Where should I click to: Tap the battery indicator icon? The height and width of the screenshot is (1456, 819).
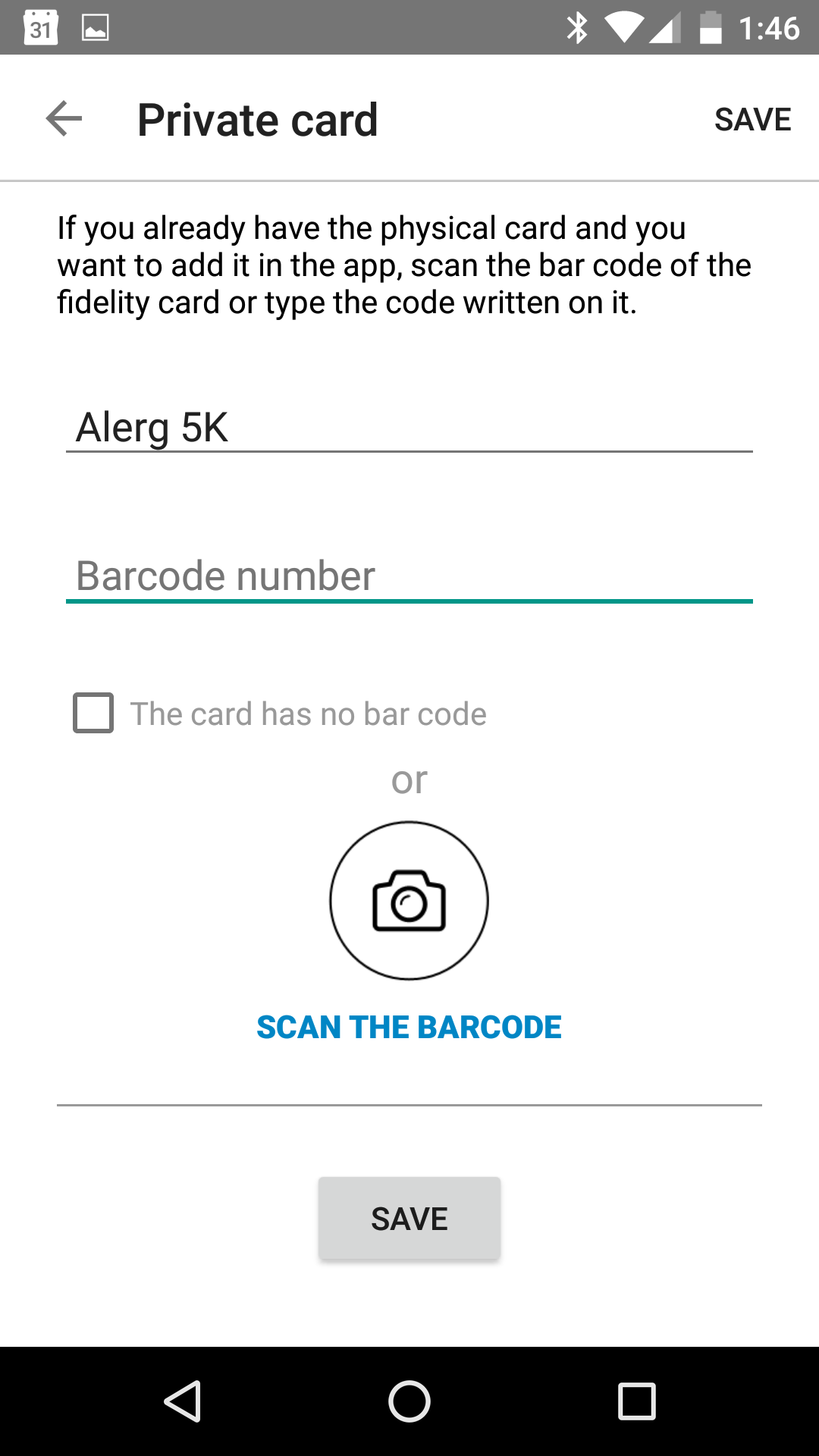pos(710,28)
